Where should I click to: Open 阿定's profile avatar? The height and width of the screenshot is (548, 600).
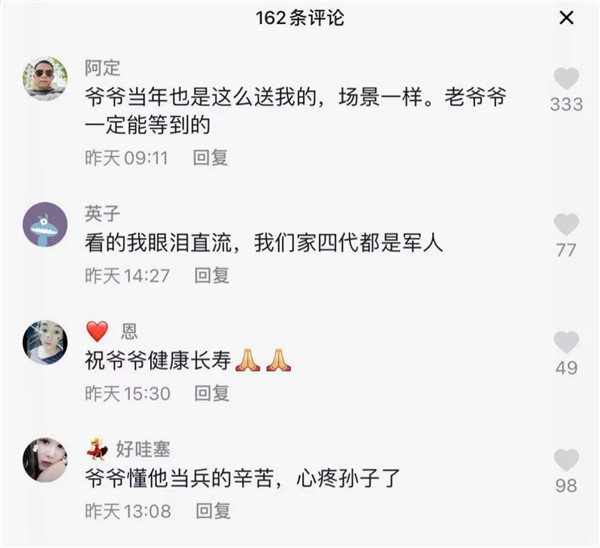pos(44,80)
